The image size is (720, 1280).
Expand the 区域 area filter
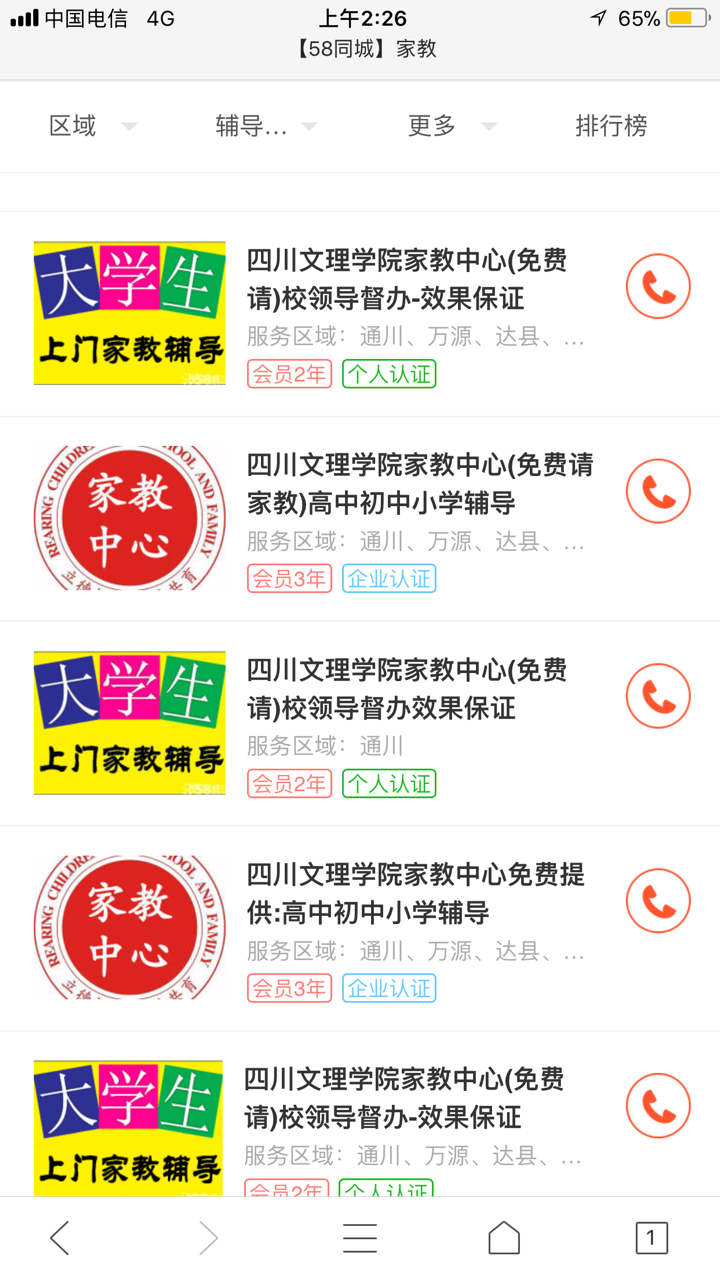91,126
